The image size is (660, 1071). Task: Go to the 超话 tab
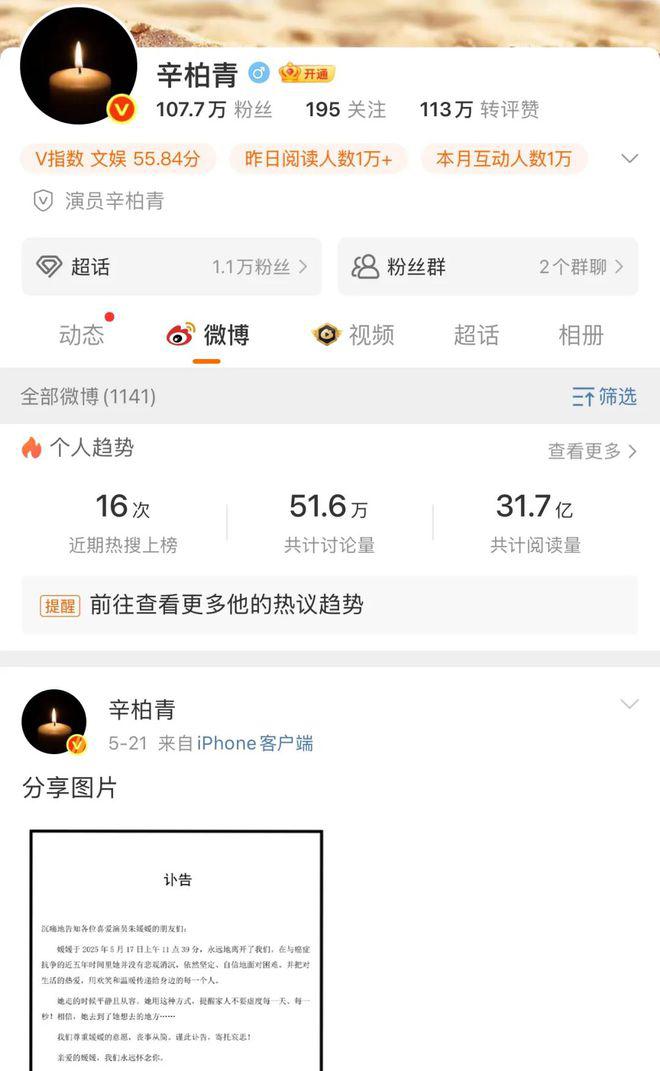(x=476, y=335)
